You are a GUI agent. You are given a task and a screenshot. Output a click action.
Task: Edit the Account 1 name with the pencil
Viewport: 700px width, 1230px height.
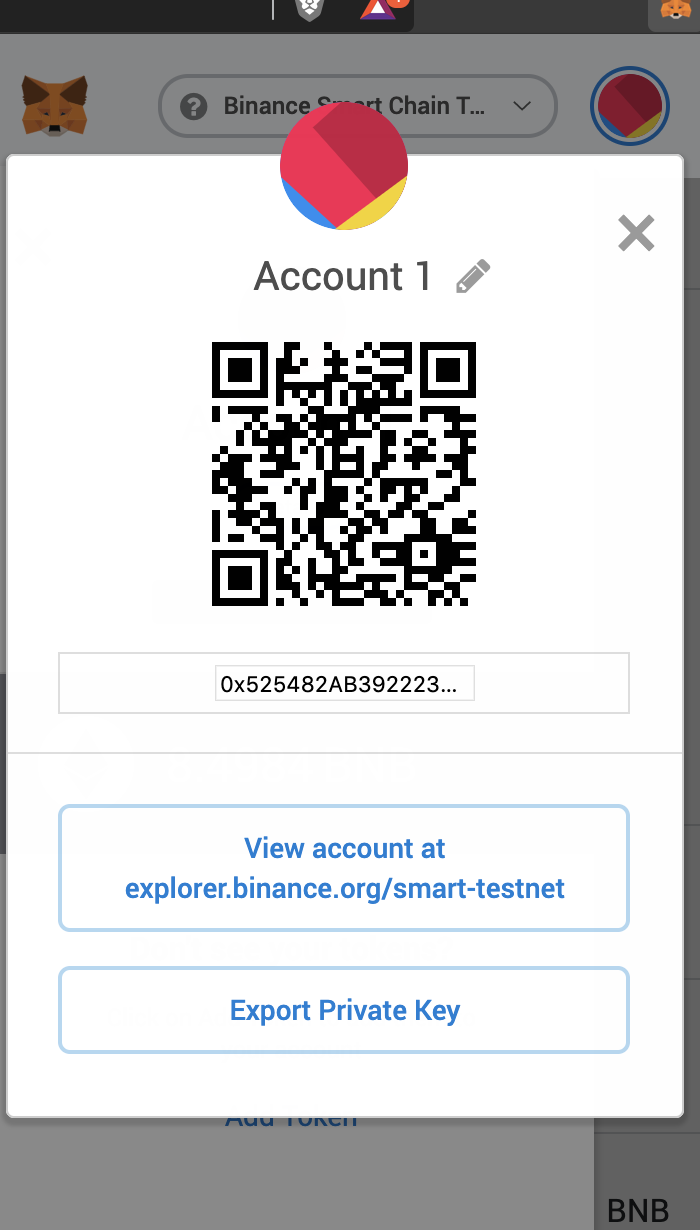point(473,276)
